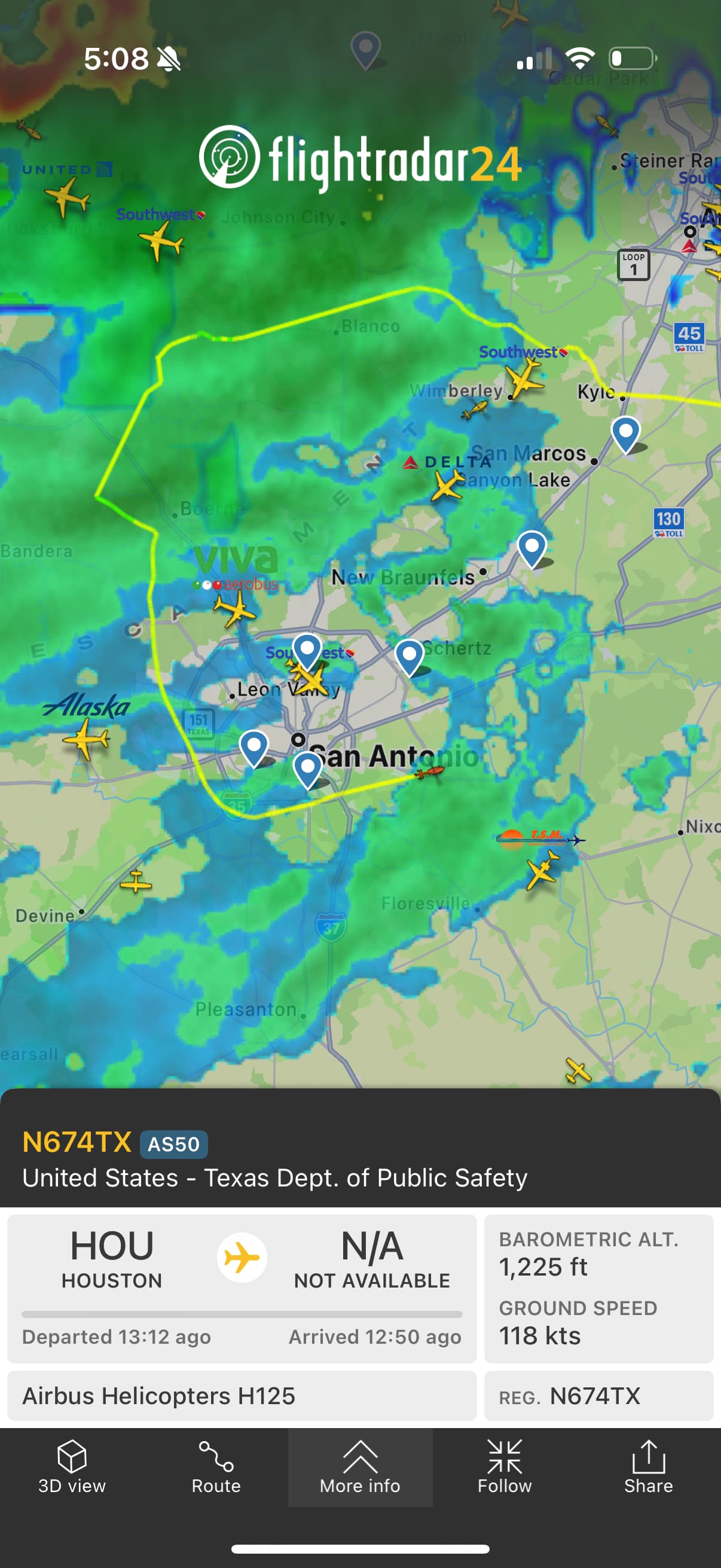Select the Alaska aircraft on map

(85, 738)
